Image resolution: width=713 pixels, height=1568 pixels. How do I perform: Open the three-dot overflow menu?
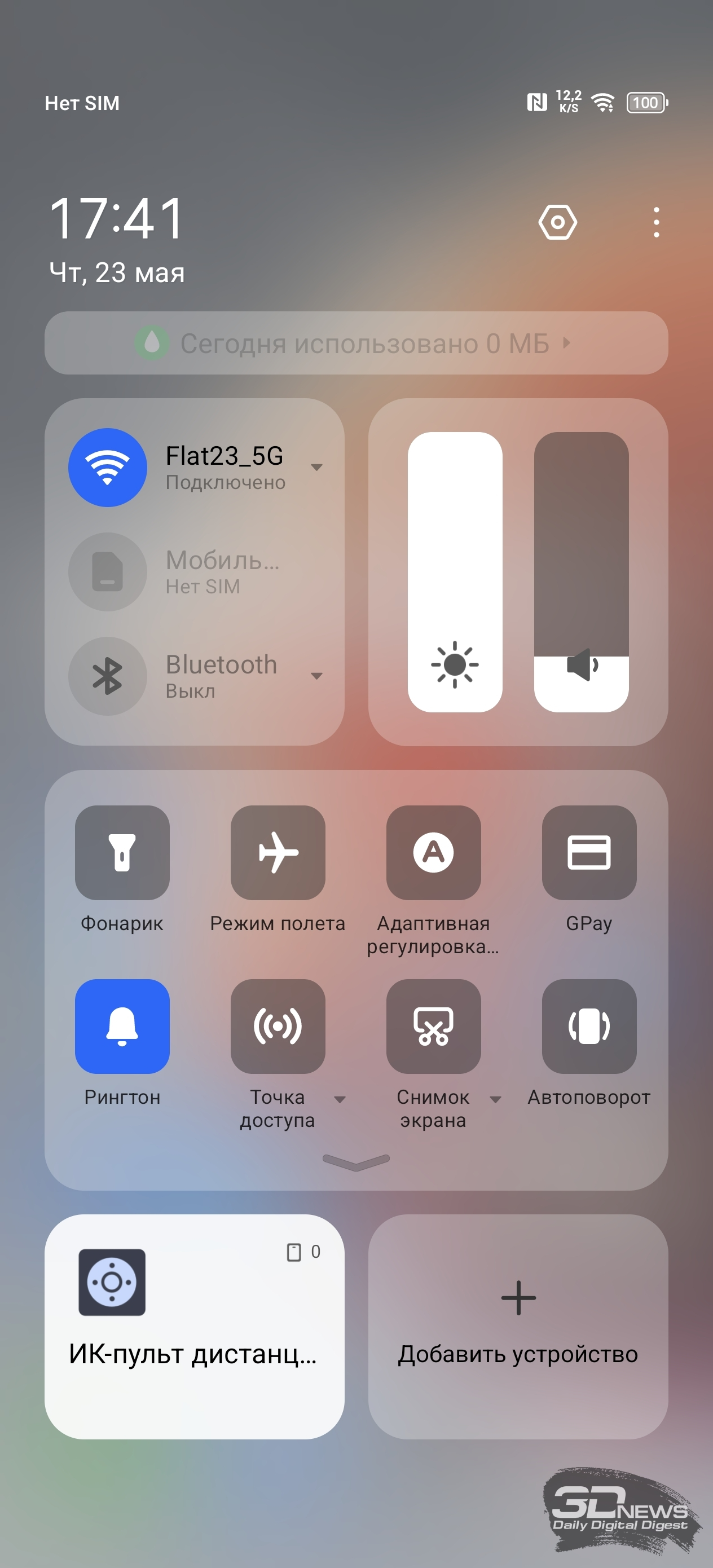[656, 222]
